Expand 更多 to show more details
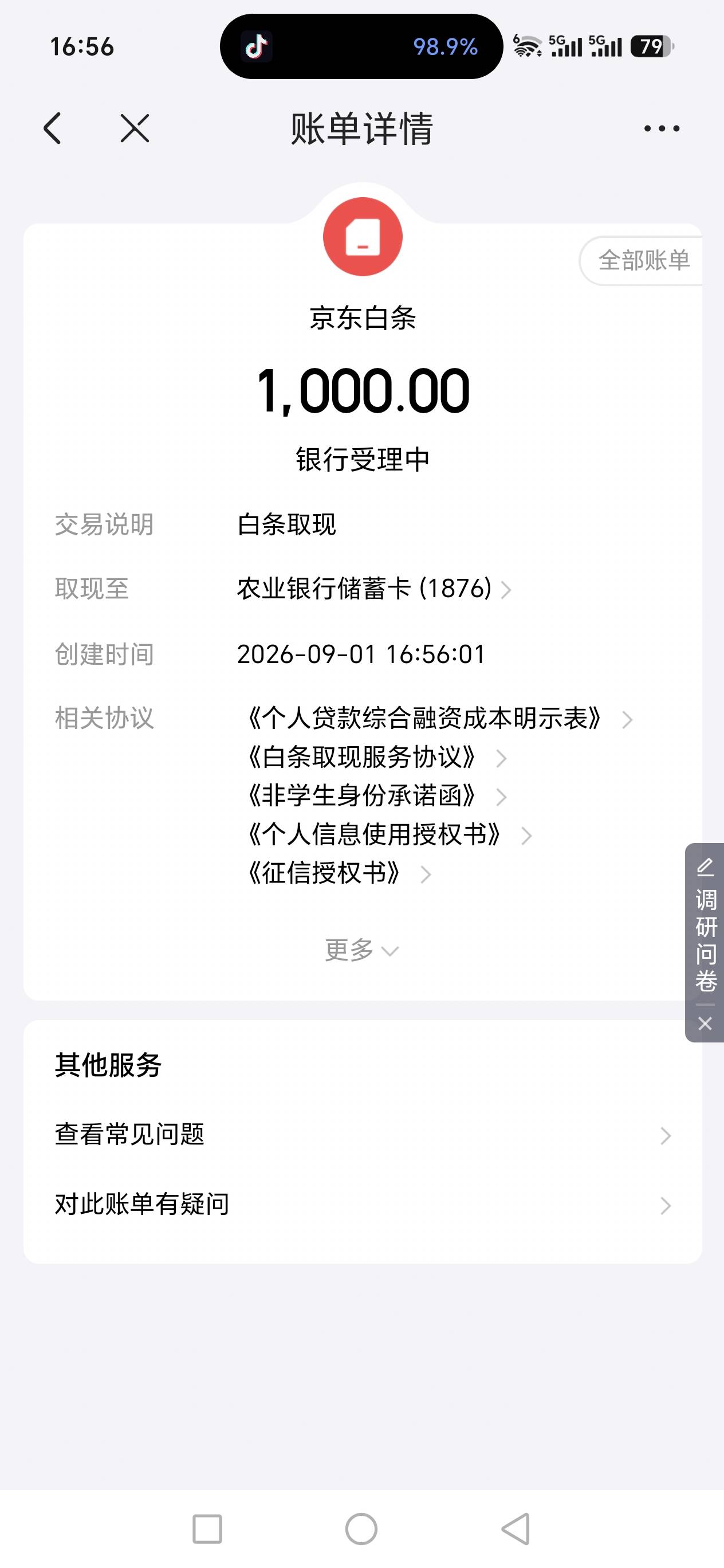The height and width of the screenshot is (1568, 724). [x=361, y=950]
